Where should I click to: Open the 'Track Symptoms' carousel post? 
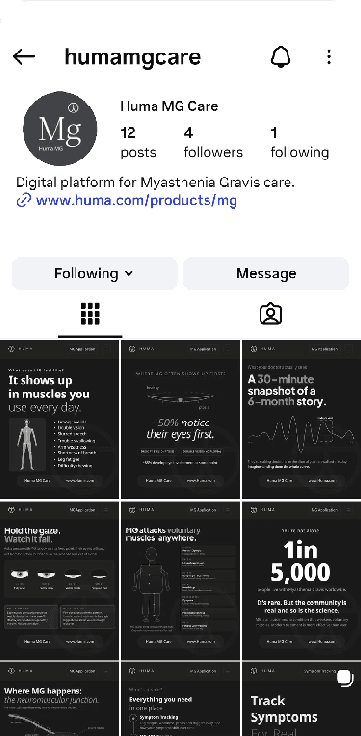point(301,699)
